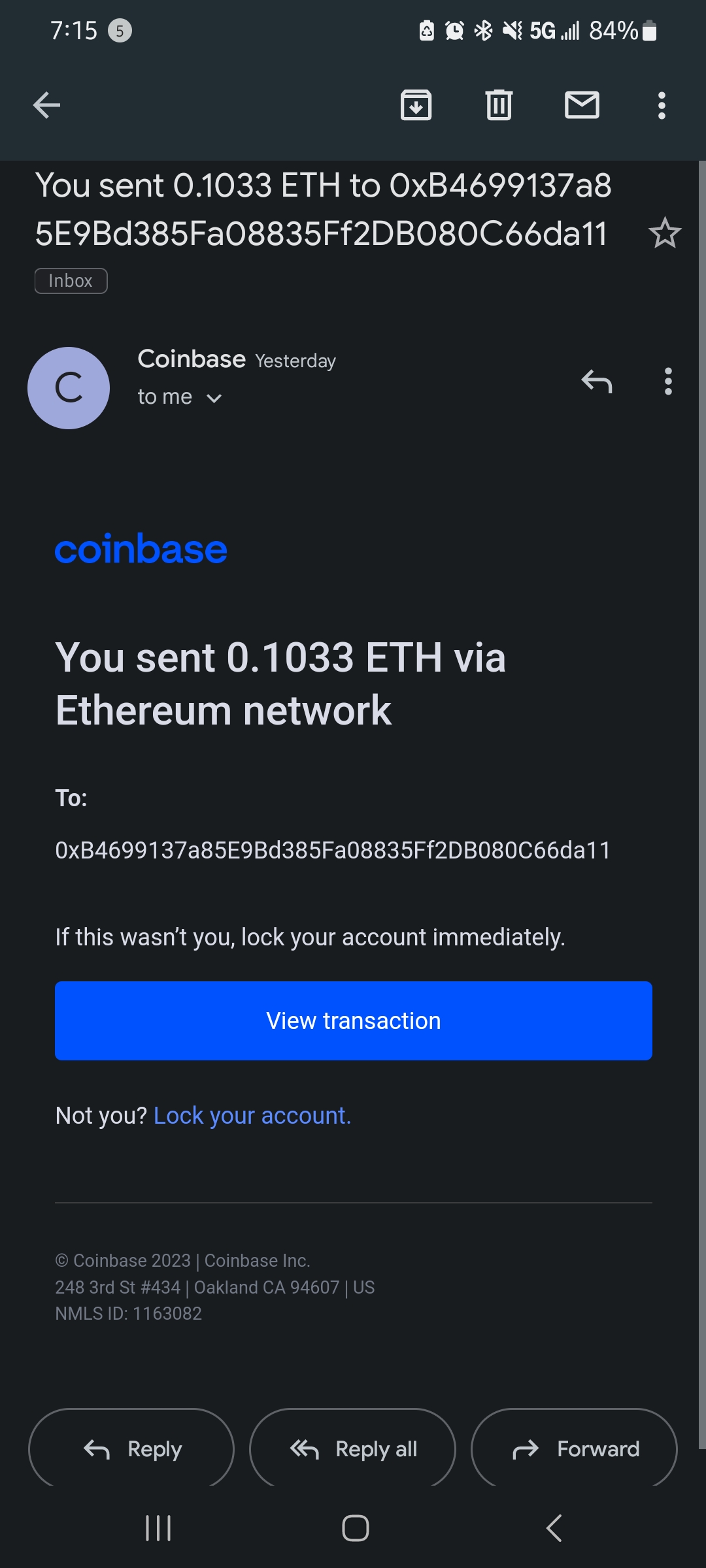Reply using the arrow beside sender
This screenshot has height=1568, width=706.
[x=597, y=382]
